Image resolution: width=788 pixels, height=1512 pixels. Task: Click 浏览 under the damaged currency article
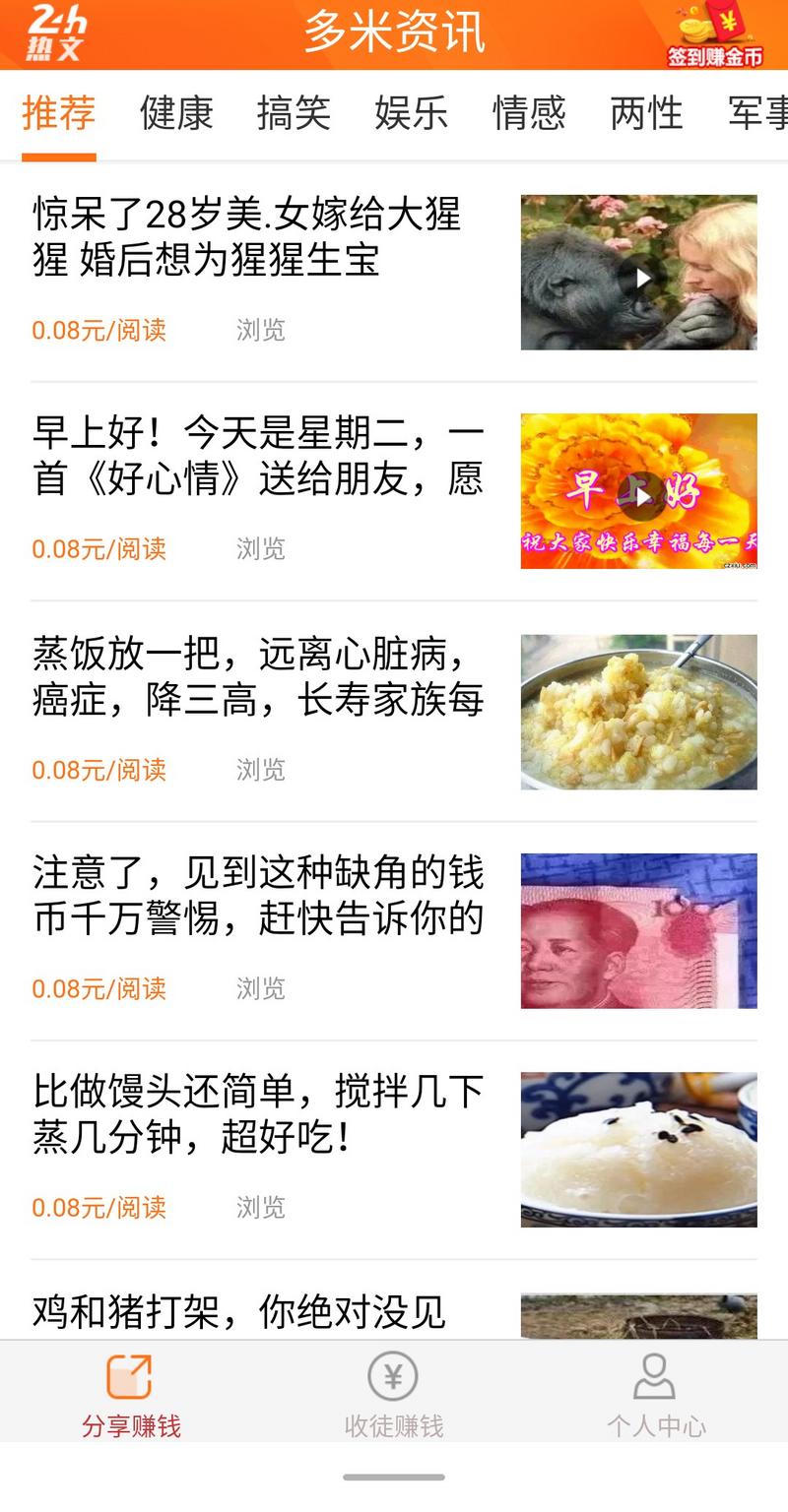click(x=259, y=989)
